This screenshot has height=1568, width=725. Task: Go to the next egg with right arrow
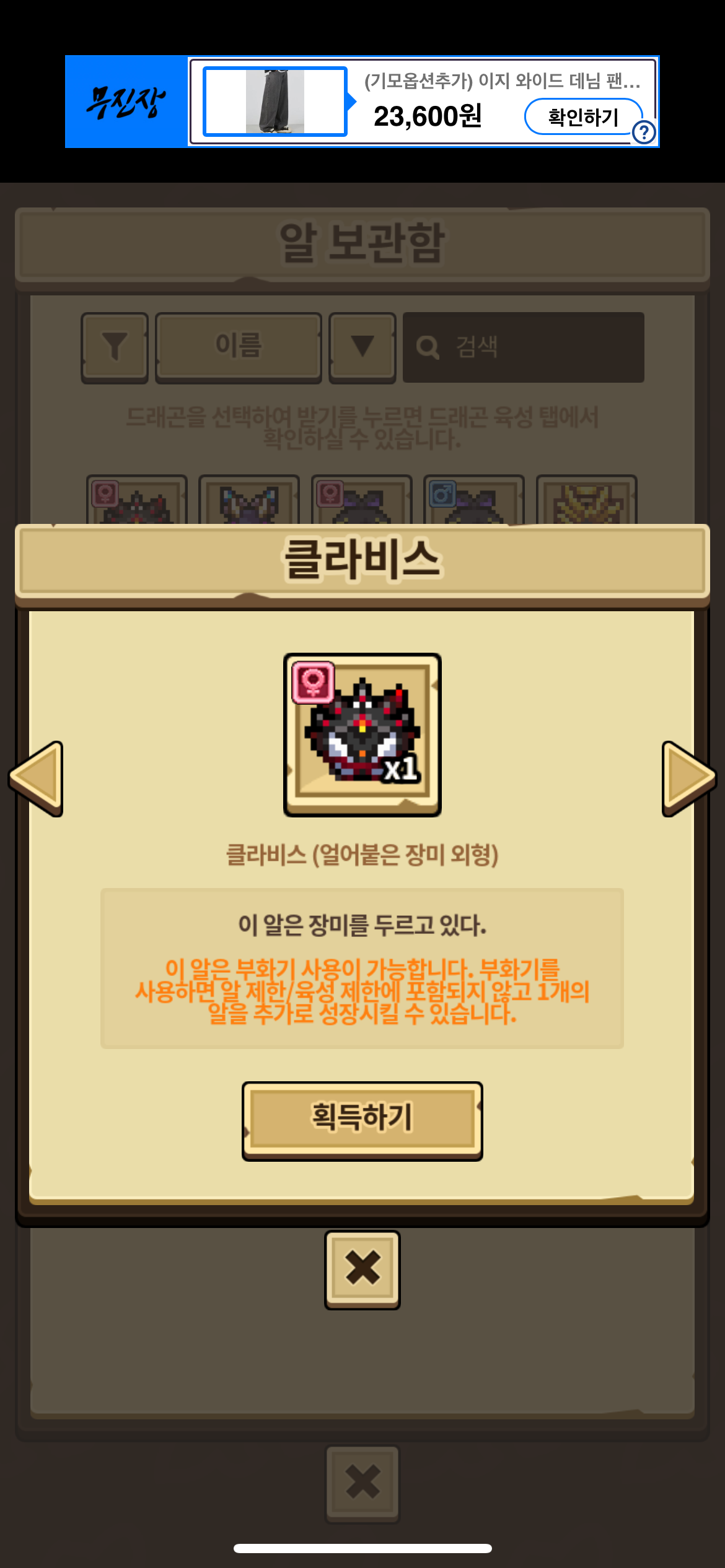(x=688, y=778)
